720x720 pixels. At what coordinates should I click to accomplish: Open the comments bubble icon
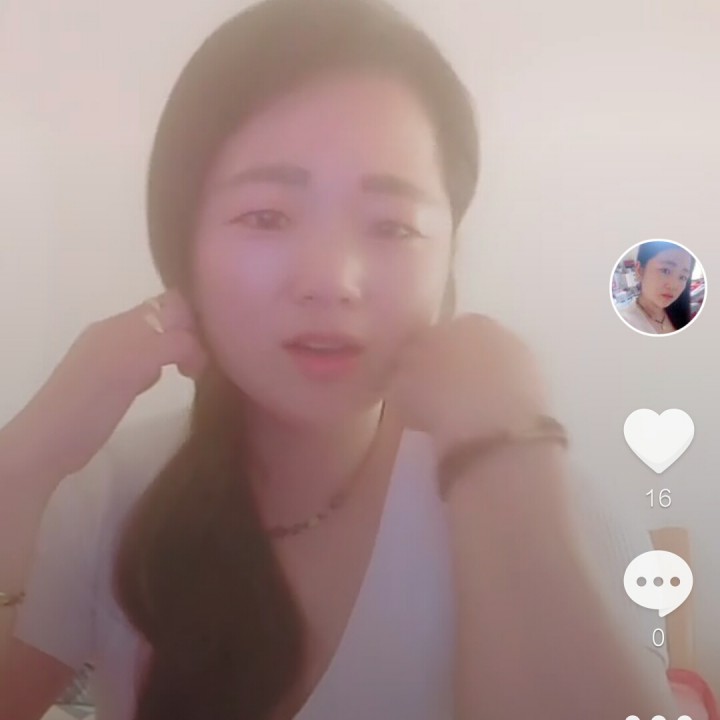click(658, 583)
